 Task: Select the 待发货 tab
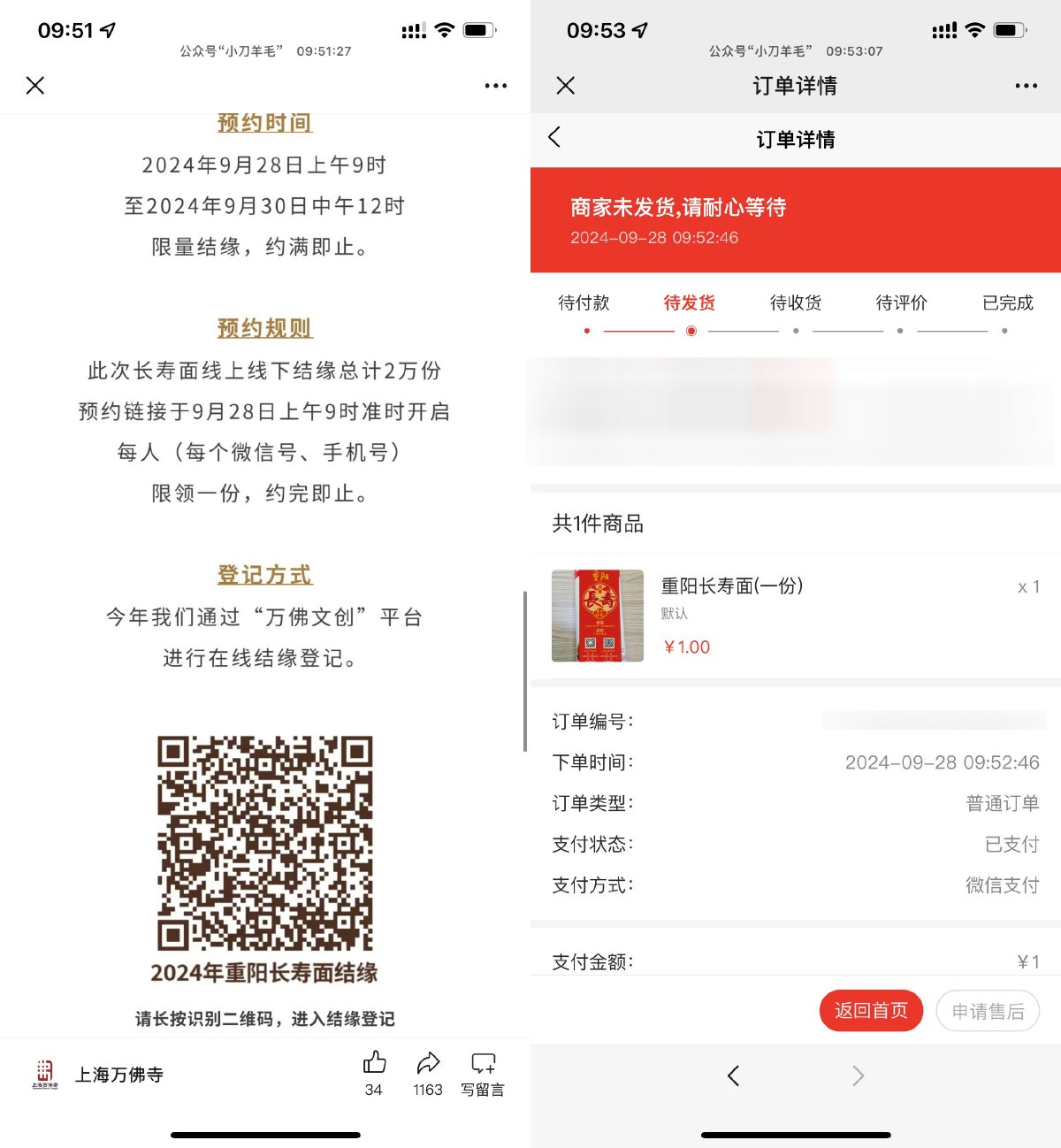click(690, 303)
